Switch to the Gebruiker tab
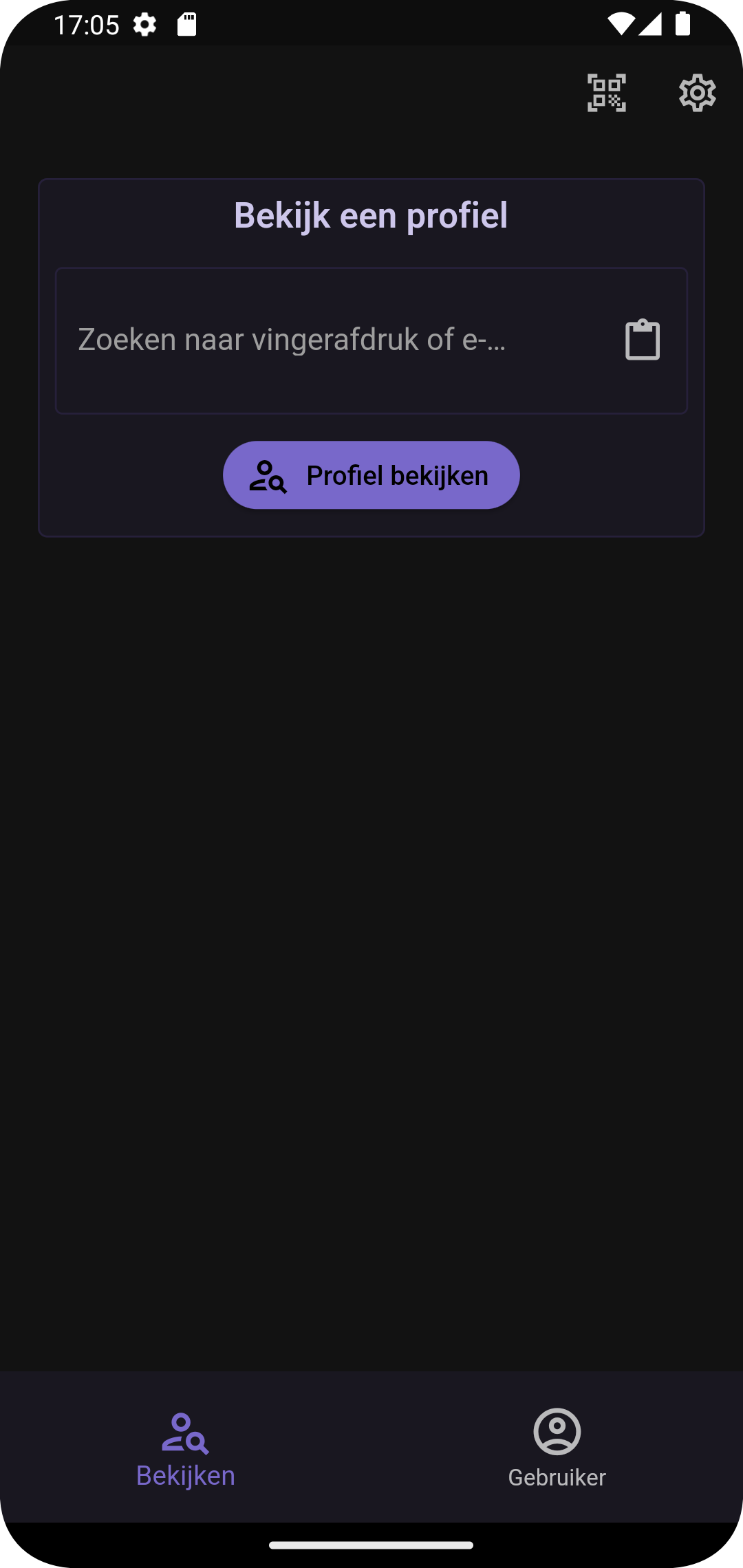This screenshot has width=743, height=1568. [x=557, y=1447]
